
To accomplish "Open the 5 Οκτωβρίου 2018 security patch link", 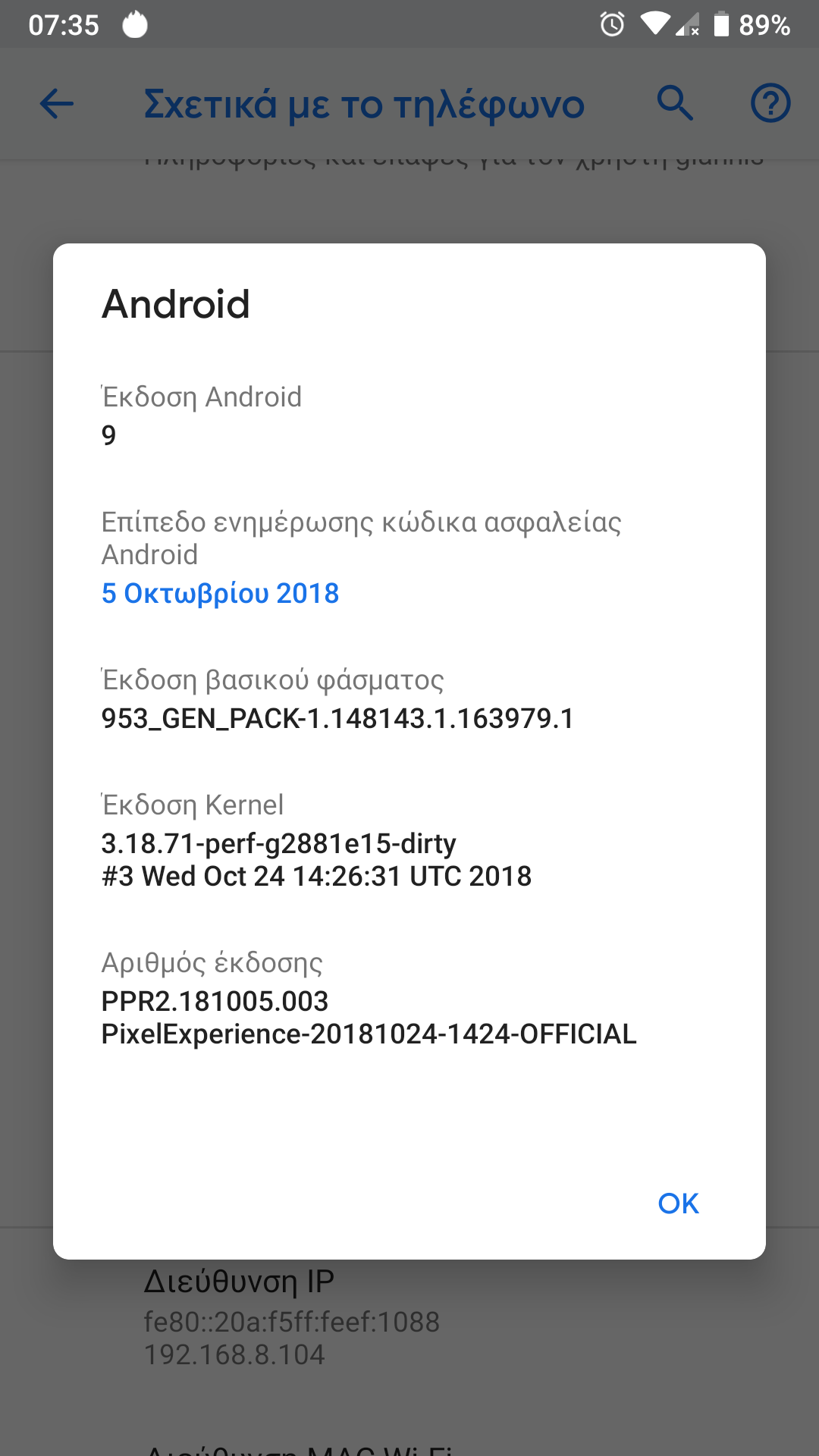I will coord(220,593).
